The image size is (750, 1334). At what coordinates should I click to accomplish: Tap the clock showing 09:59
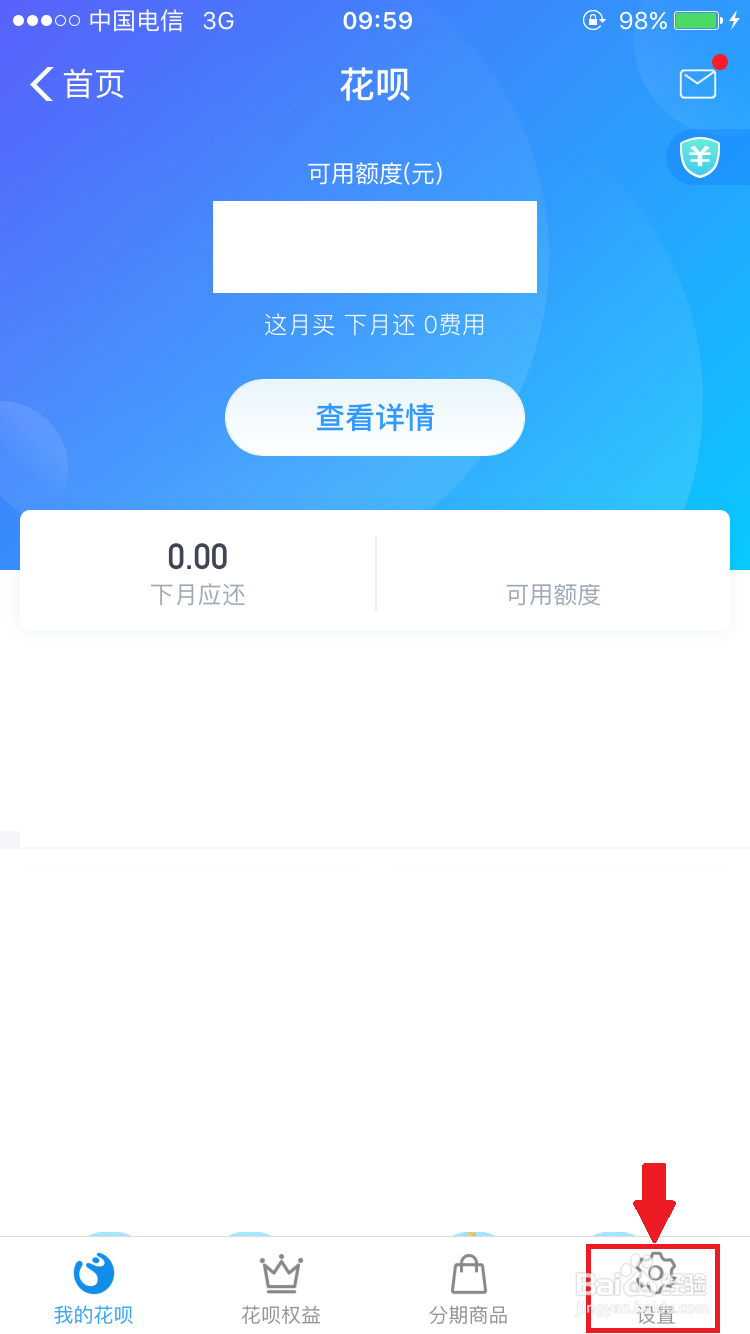point(377,20)
